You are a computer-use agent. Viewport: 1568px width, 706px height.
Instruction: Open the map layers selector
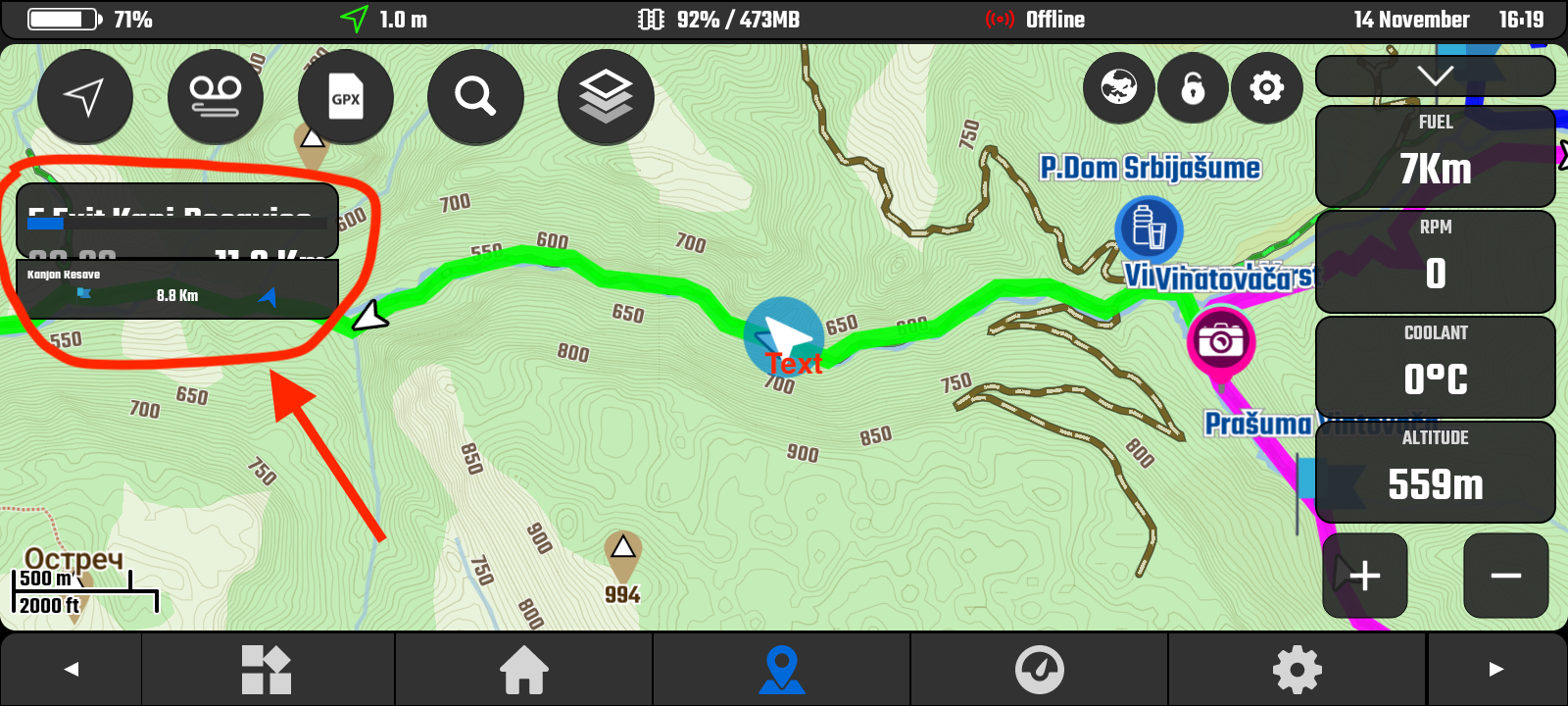point(606,96)
